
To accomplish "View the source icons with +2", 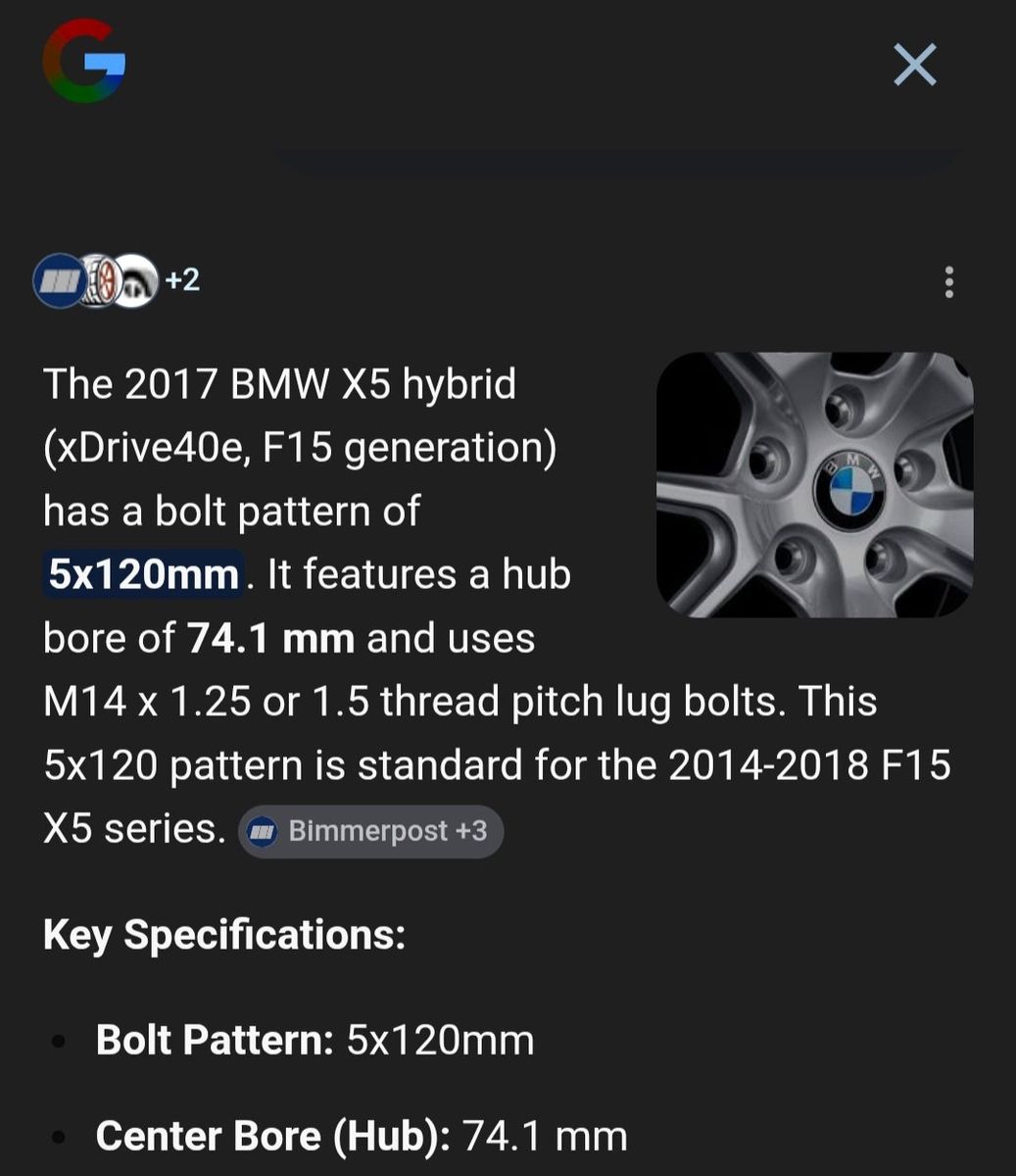I will (x=116, y=281).
